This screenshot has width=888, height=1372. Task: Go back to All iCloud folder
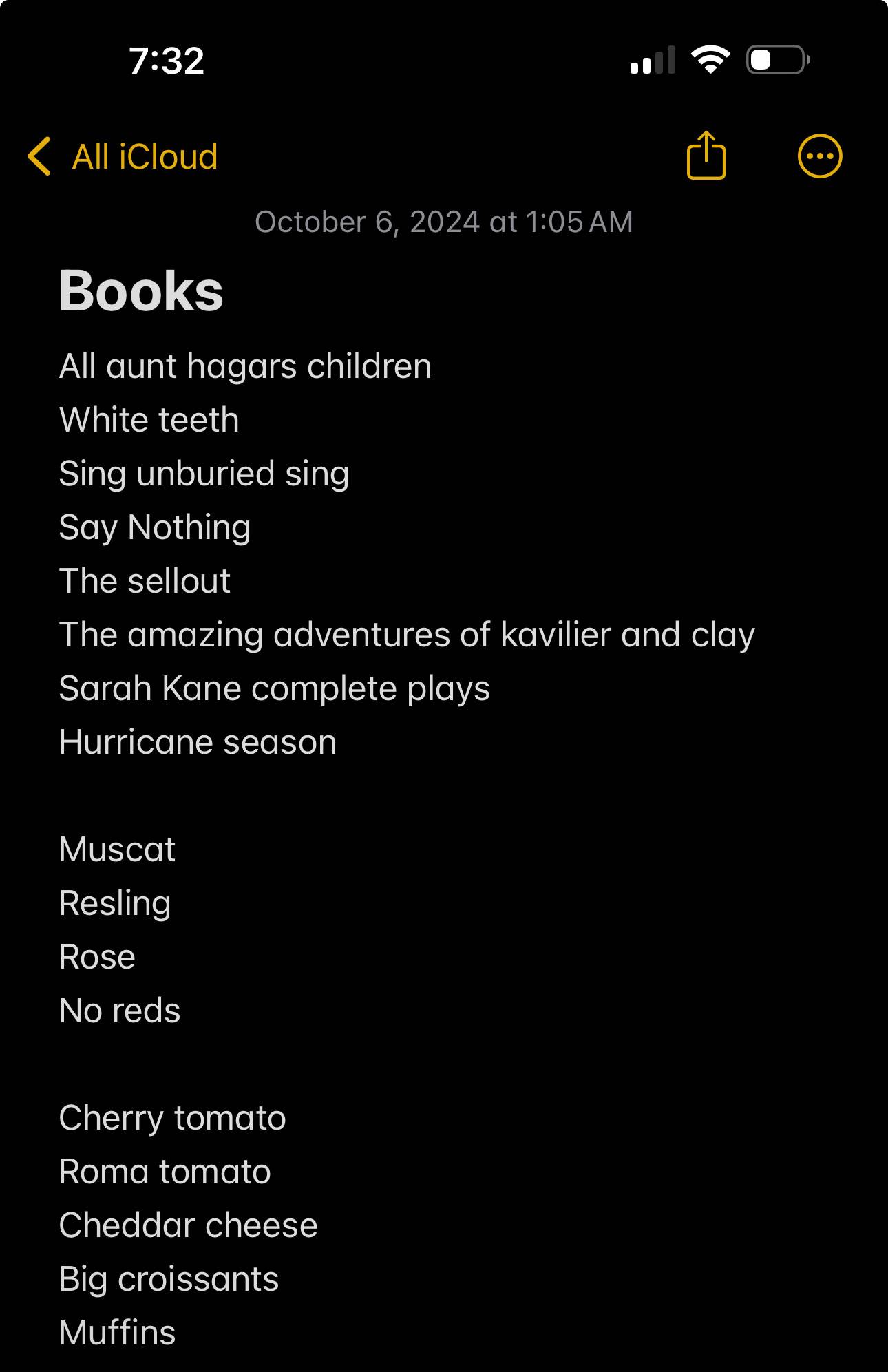[123, 157]
